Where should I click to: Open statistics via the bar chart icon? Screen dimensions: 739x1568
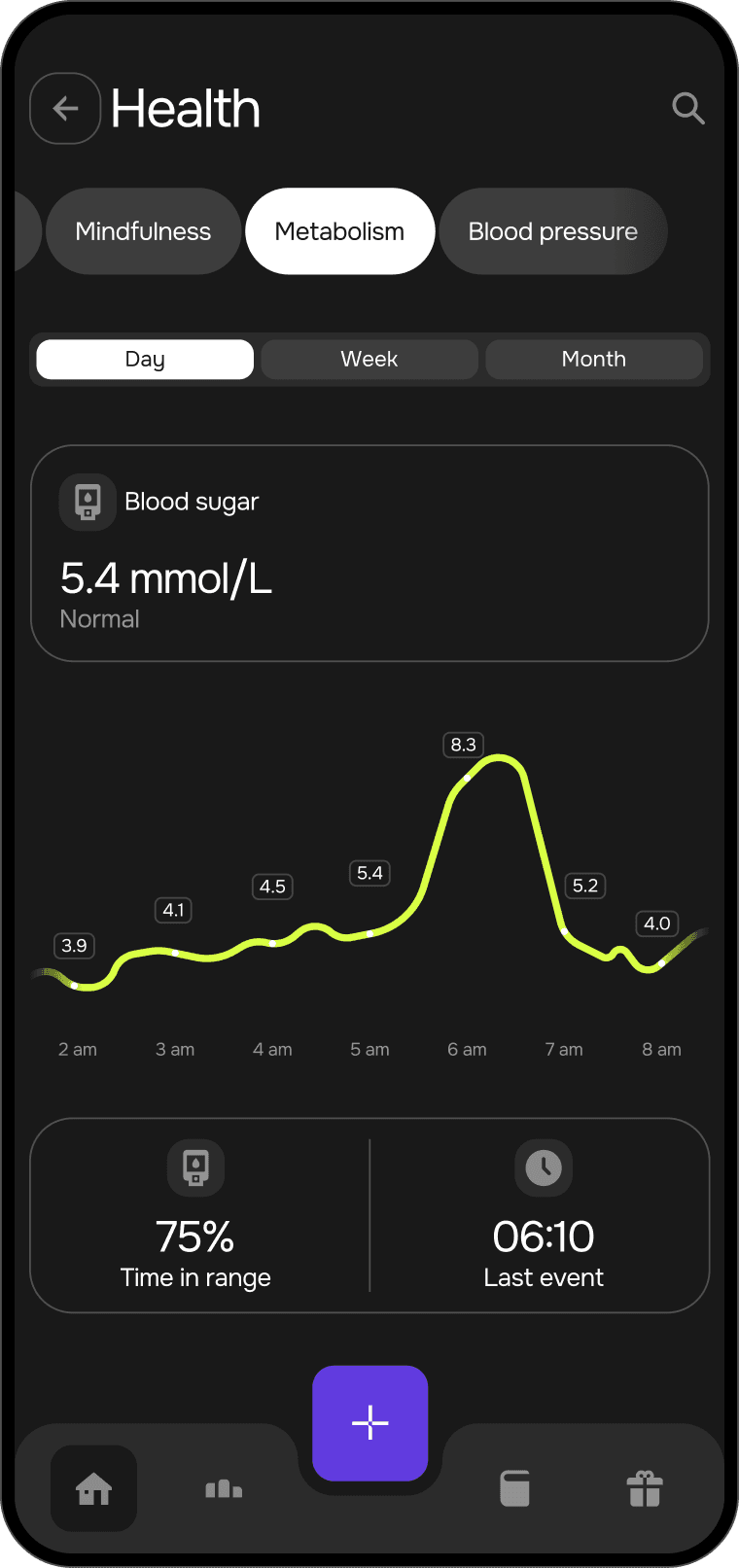pyautogui.click(x=224, y=1487)
